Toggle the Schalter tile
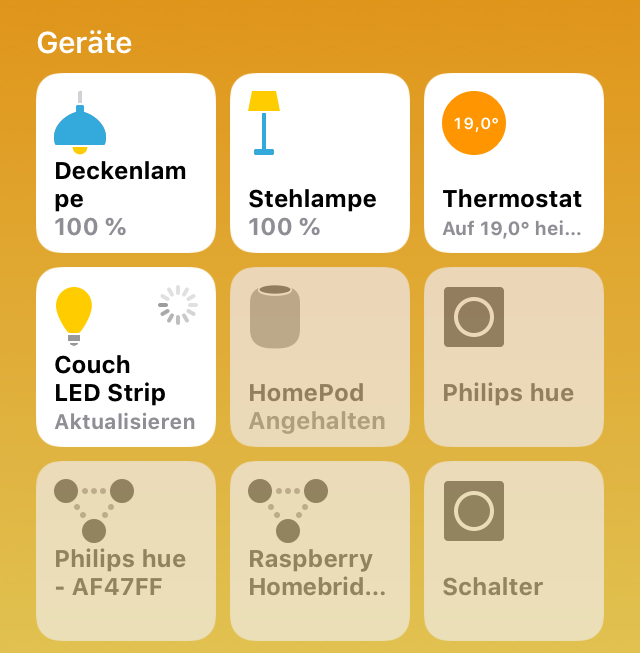Screen dimensions: 640x653 (x=513, y=551)
